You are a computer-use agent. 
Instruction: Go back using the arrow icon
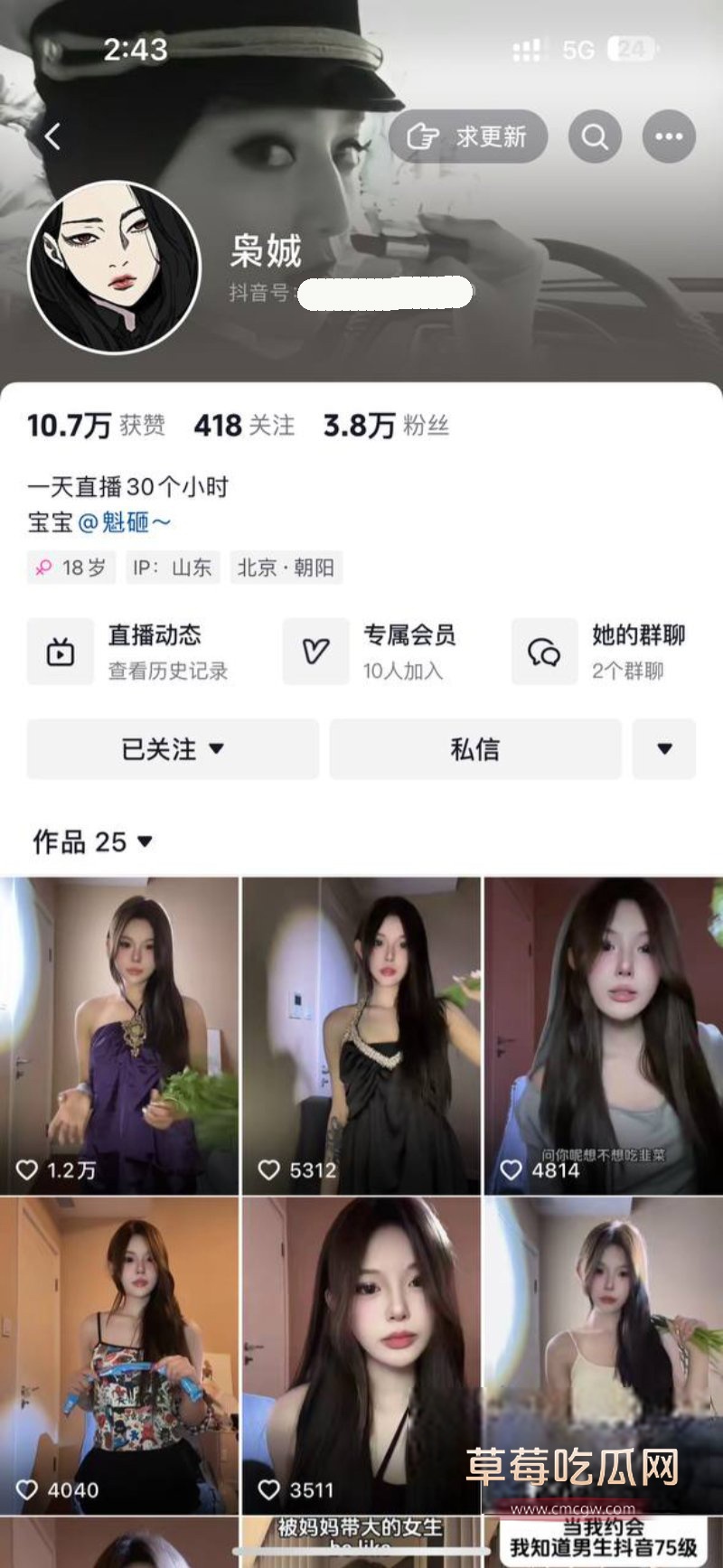53,136
